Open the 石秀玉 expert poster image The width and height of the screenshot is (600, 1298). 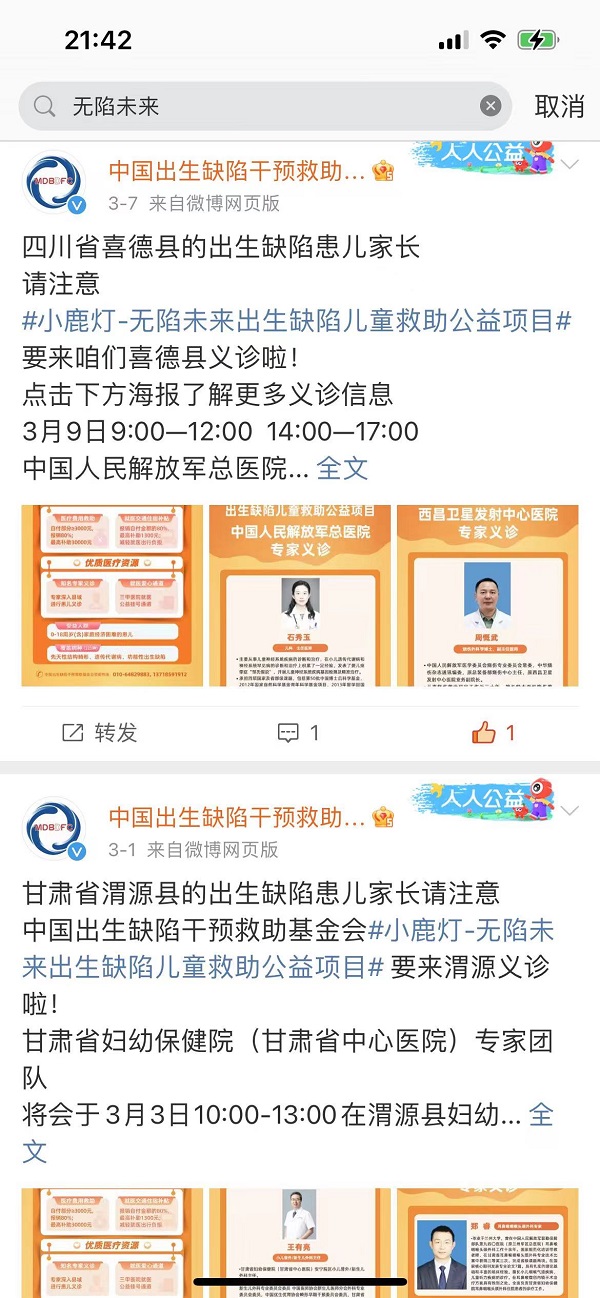[x=300, y=595]
